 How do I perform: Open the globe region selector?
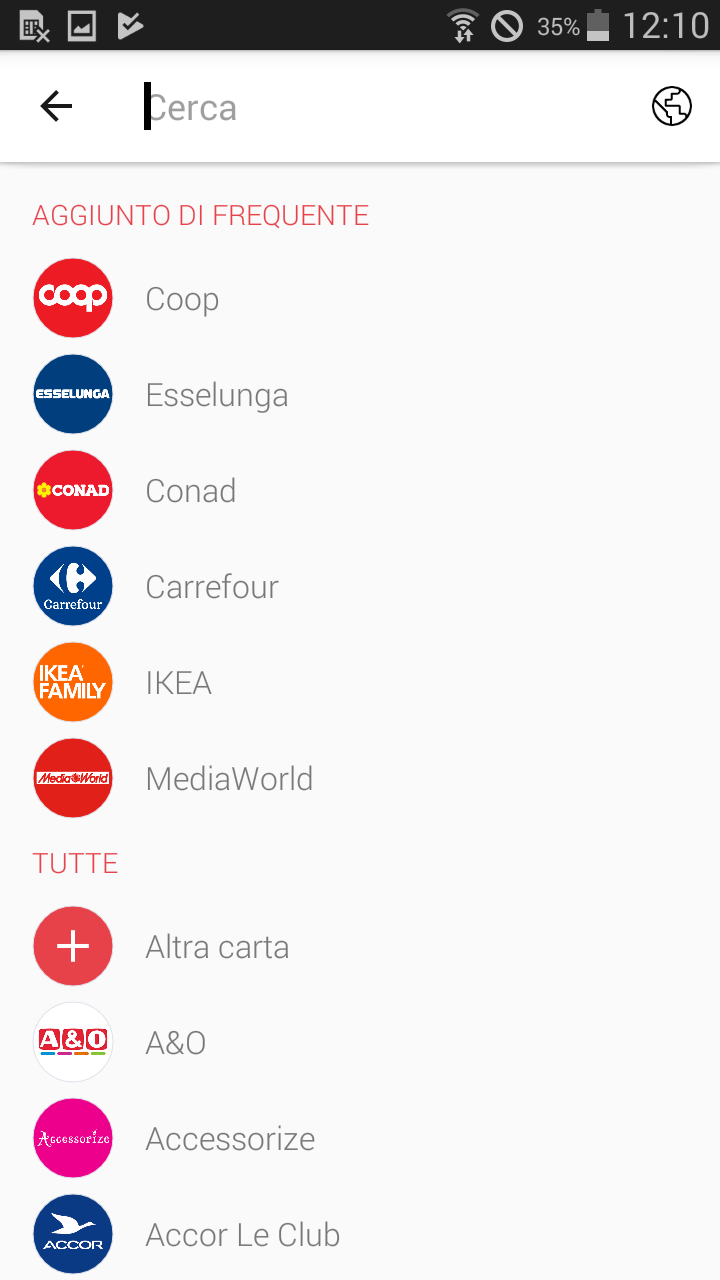click(x=672, y=106)
